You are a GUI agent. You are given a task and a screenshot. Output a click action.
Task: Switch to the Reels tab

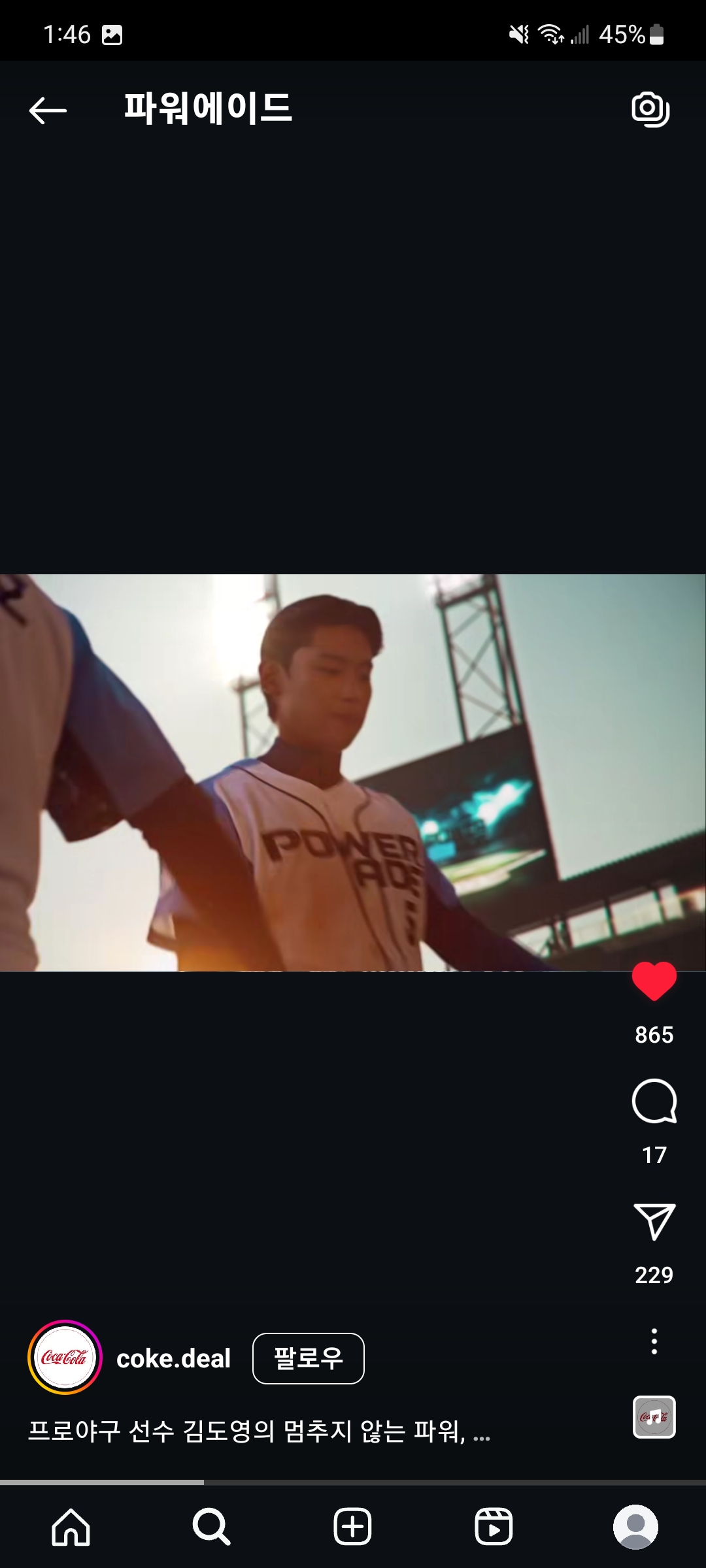pos(494,1527)
